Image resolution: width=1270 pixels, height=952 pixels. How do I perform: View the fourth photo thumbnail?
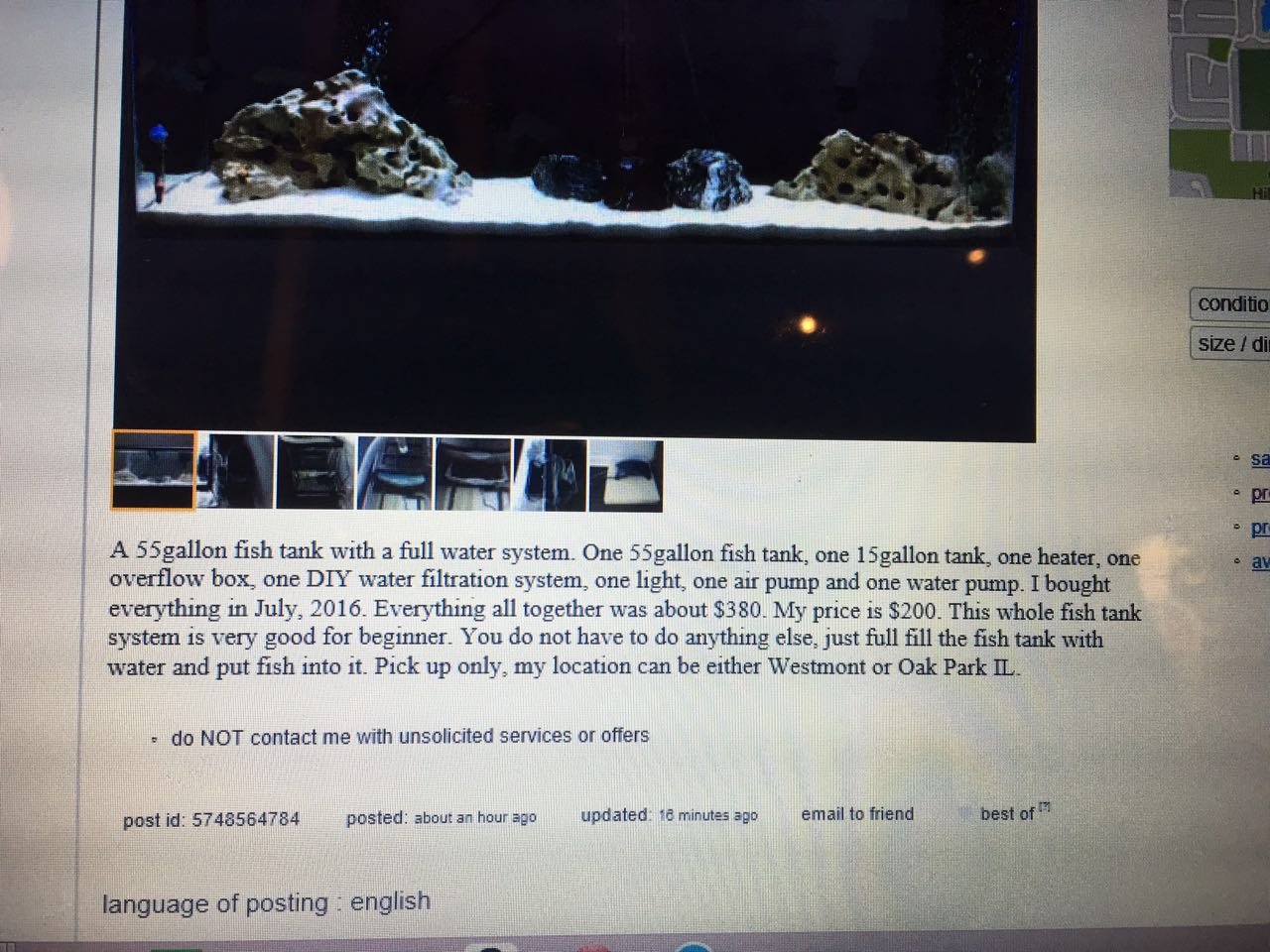click(394, 474)
